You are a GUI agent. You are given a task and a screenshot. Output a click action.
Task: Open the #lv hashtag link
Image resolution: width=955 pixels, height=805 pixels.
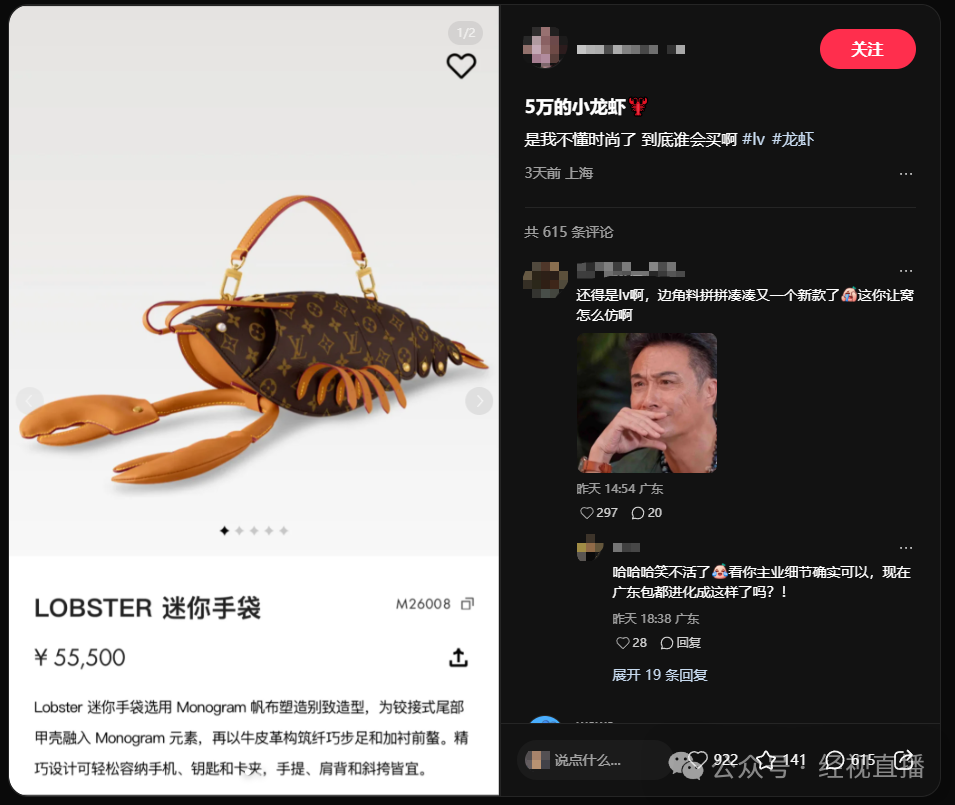click(x=753, y=139)
